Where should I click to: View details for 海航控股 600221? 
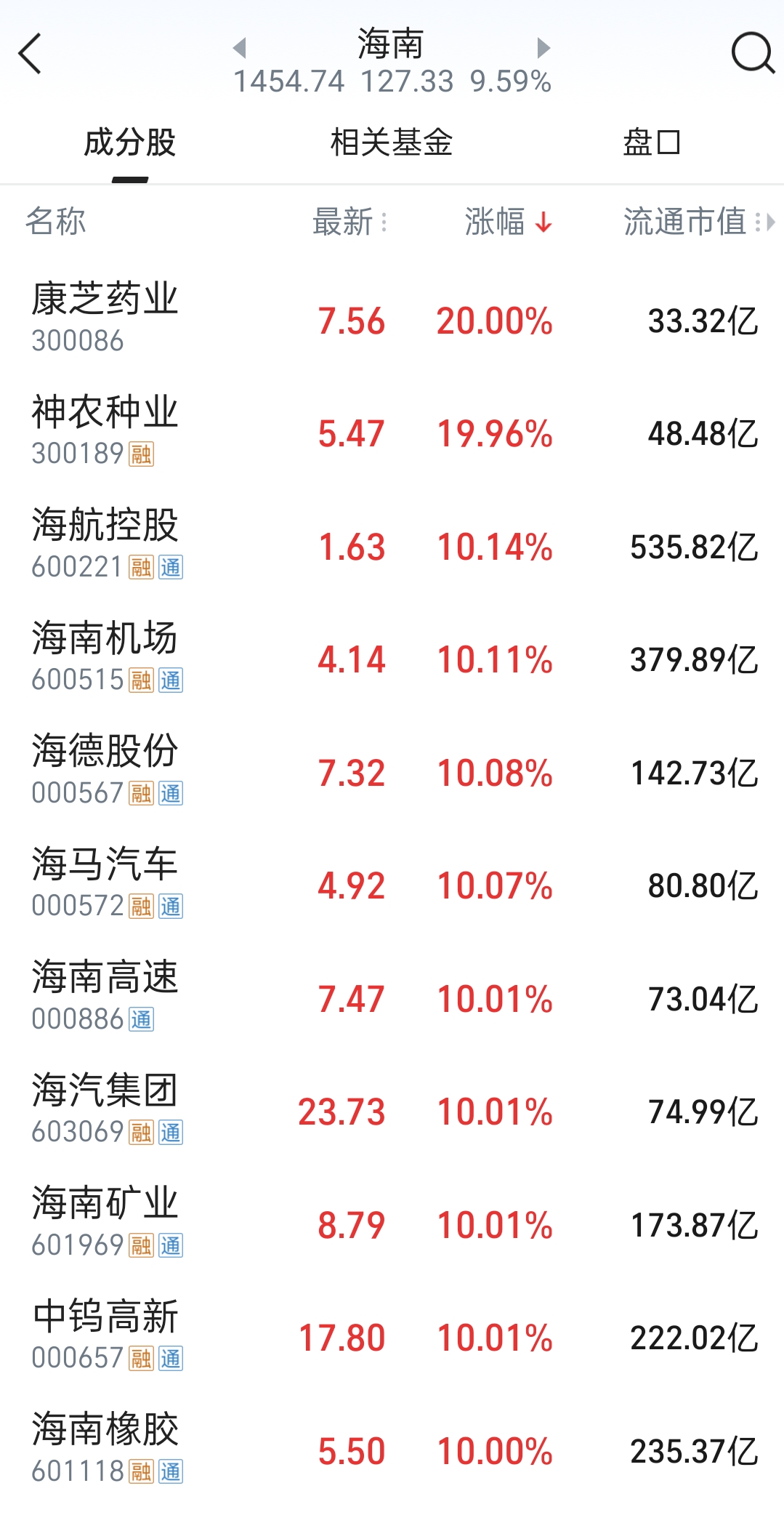(x=392, y=546)
